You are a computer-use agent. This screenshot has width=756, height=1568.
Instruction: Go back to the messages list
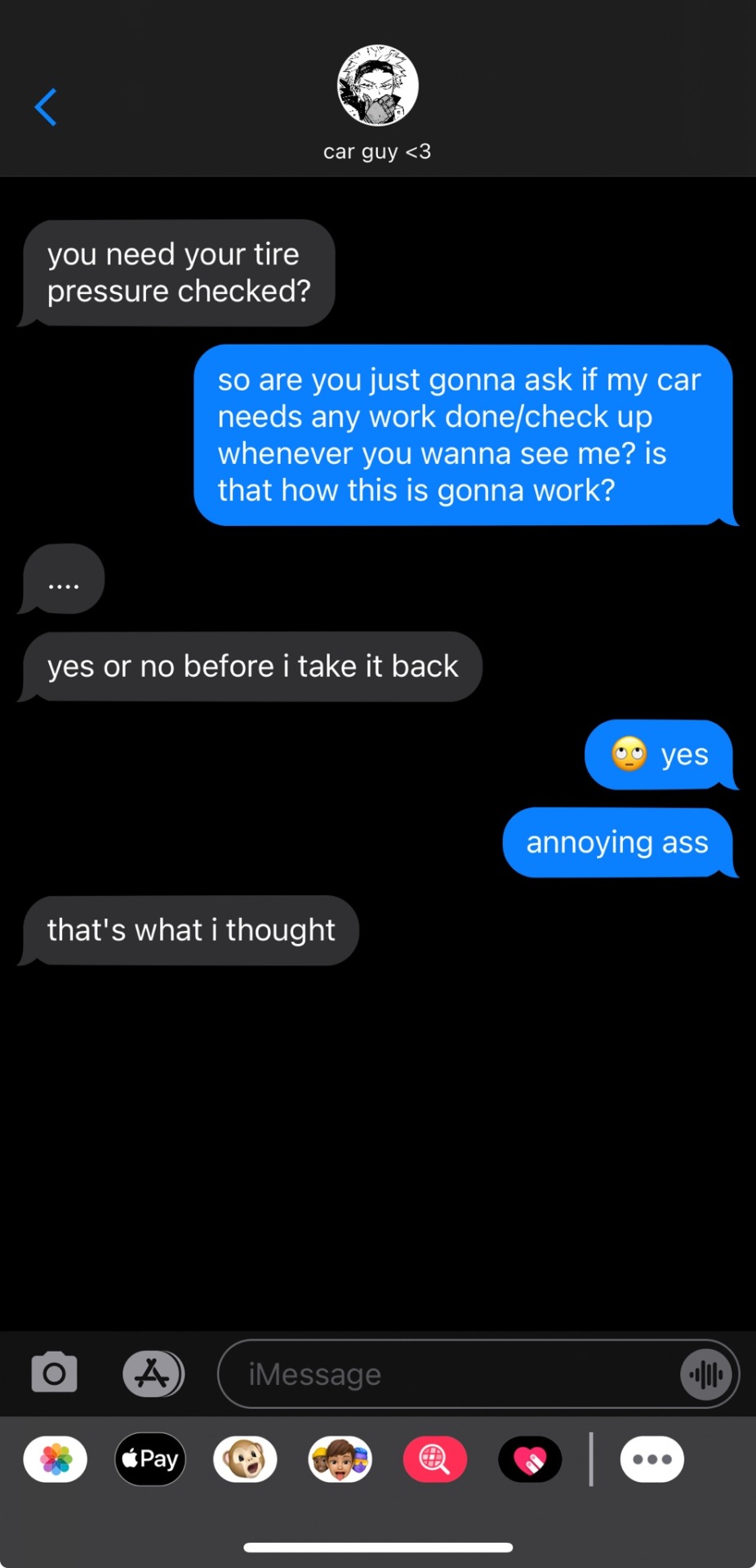(46, 107)
